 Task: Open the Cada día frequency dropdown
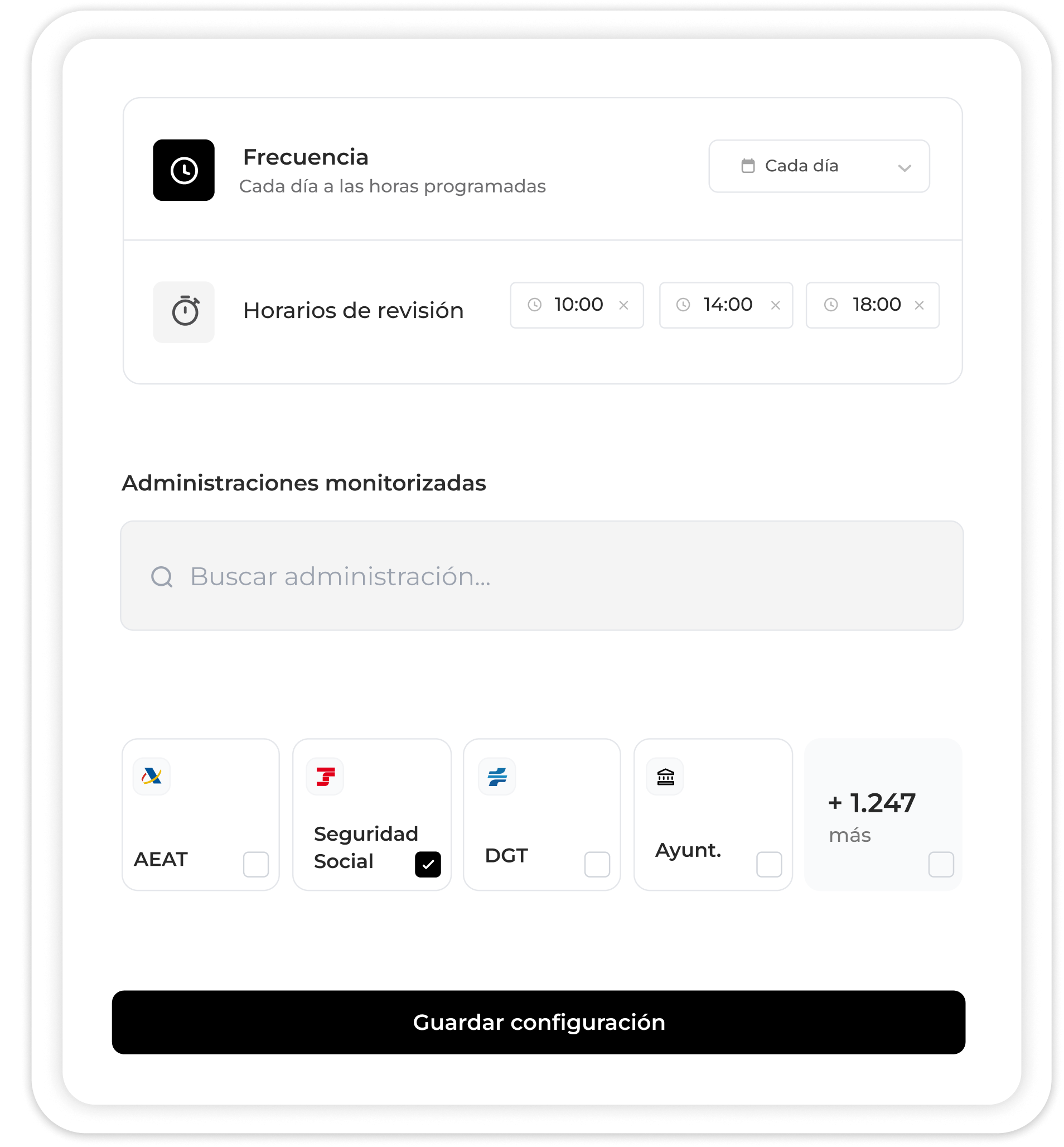click(x=818, y=166)
